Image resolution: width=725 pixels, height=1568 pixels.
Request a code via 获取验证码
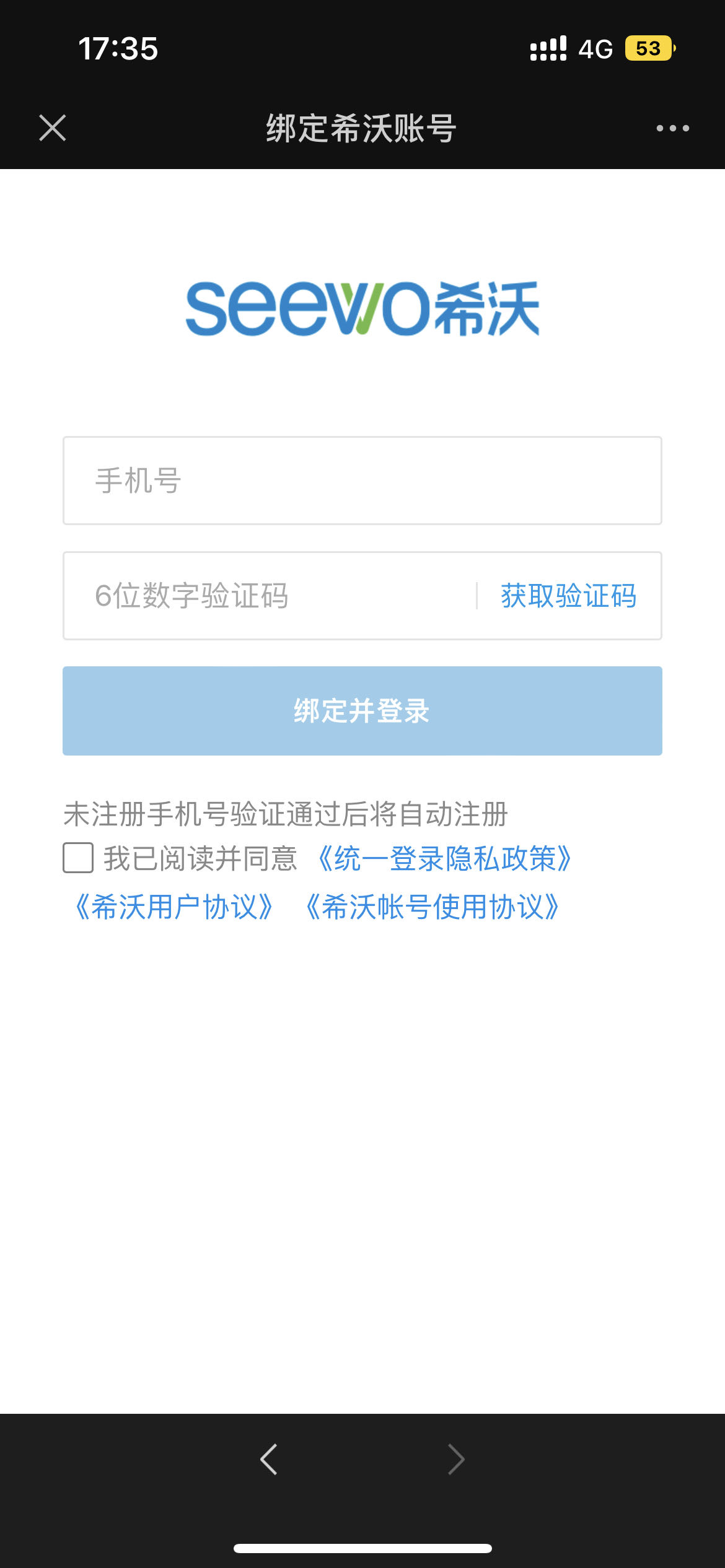pos(568,596)
